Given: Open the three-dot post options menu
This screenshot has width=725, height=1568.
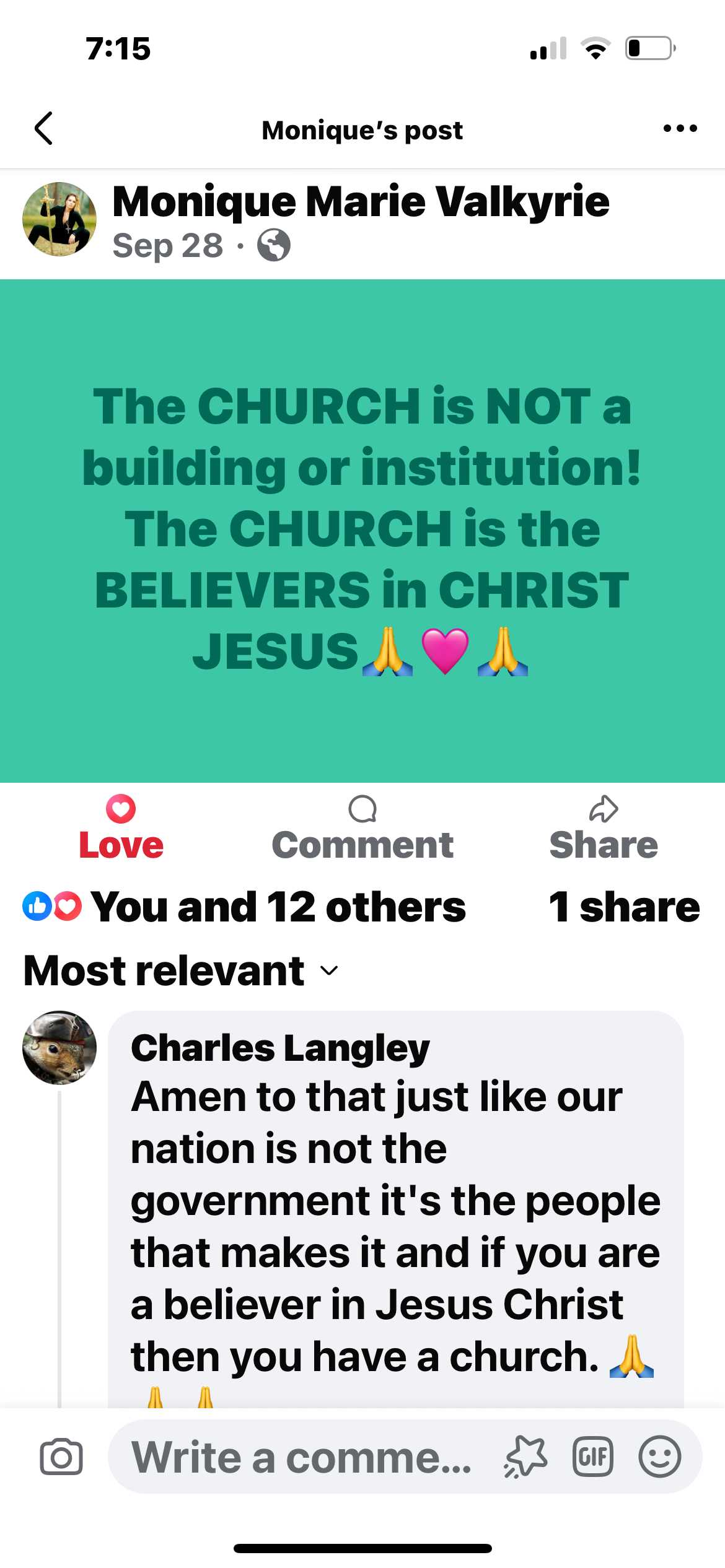Looking at the screenshot, I should 680,129.
